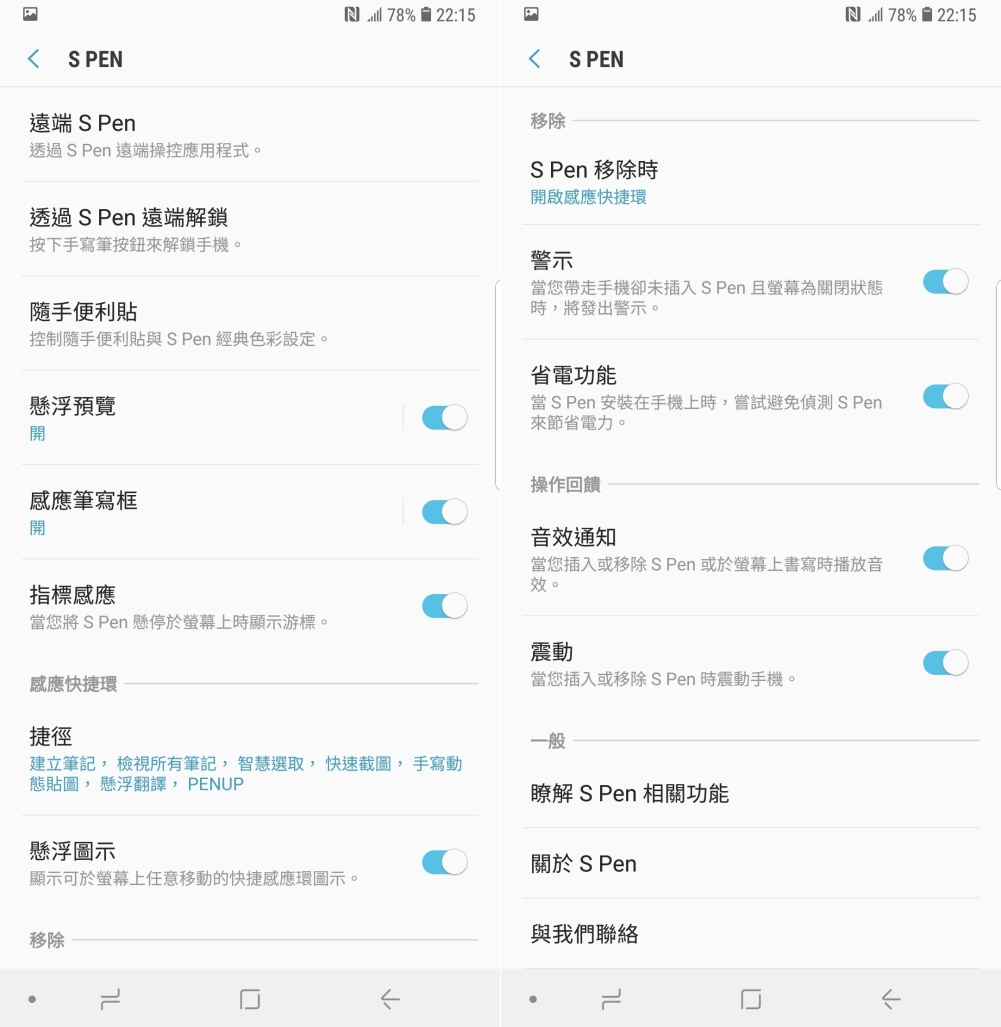Turn off 音效通知 switch
This screenshot has width=1001, height=1027.
[945, 558]
